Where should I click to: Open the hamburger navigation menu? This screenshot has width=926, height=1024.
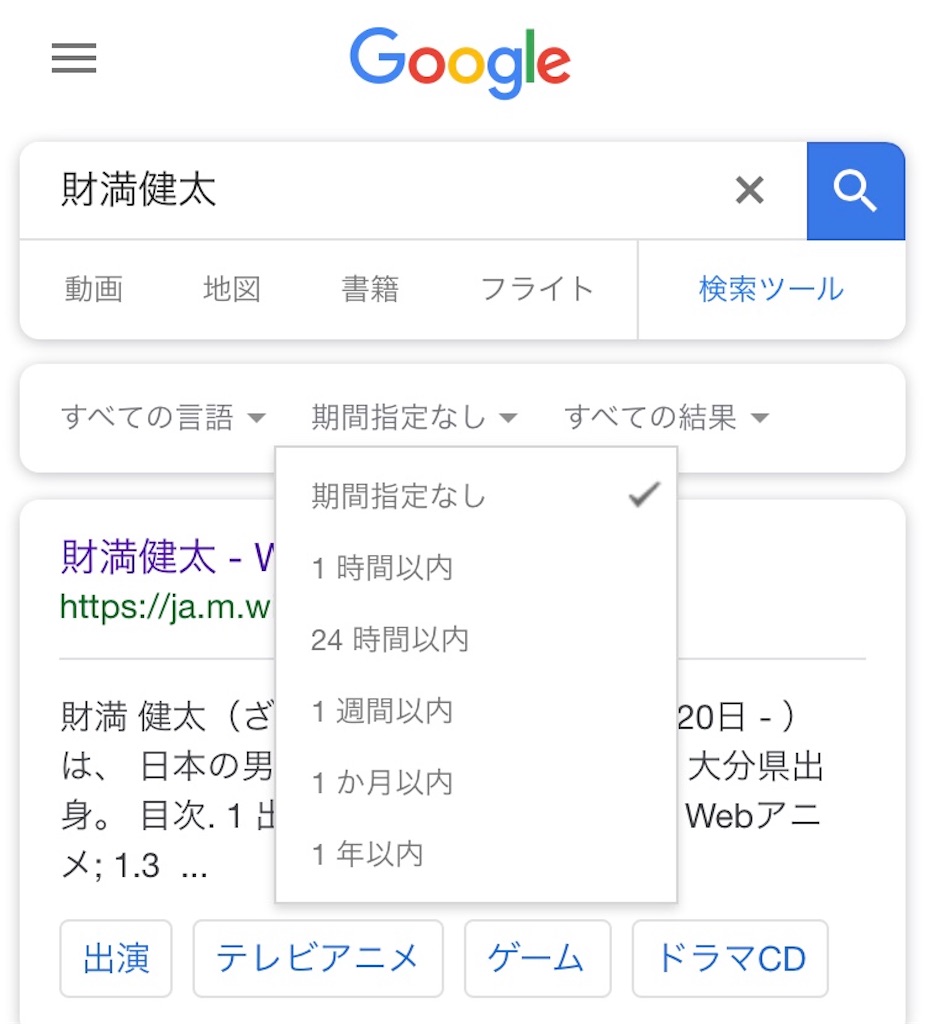[72, 59]
